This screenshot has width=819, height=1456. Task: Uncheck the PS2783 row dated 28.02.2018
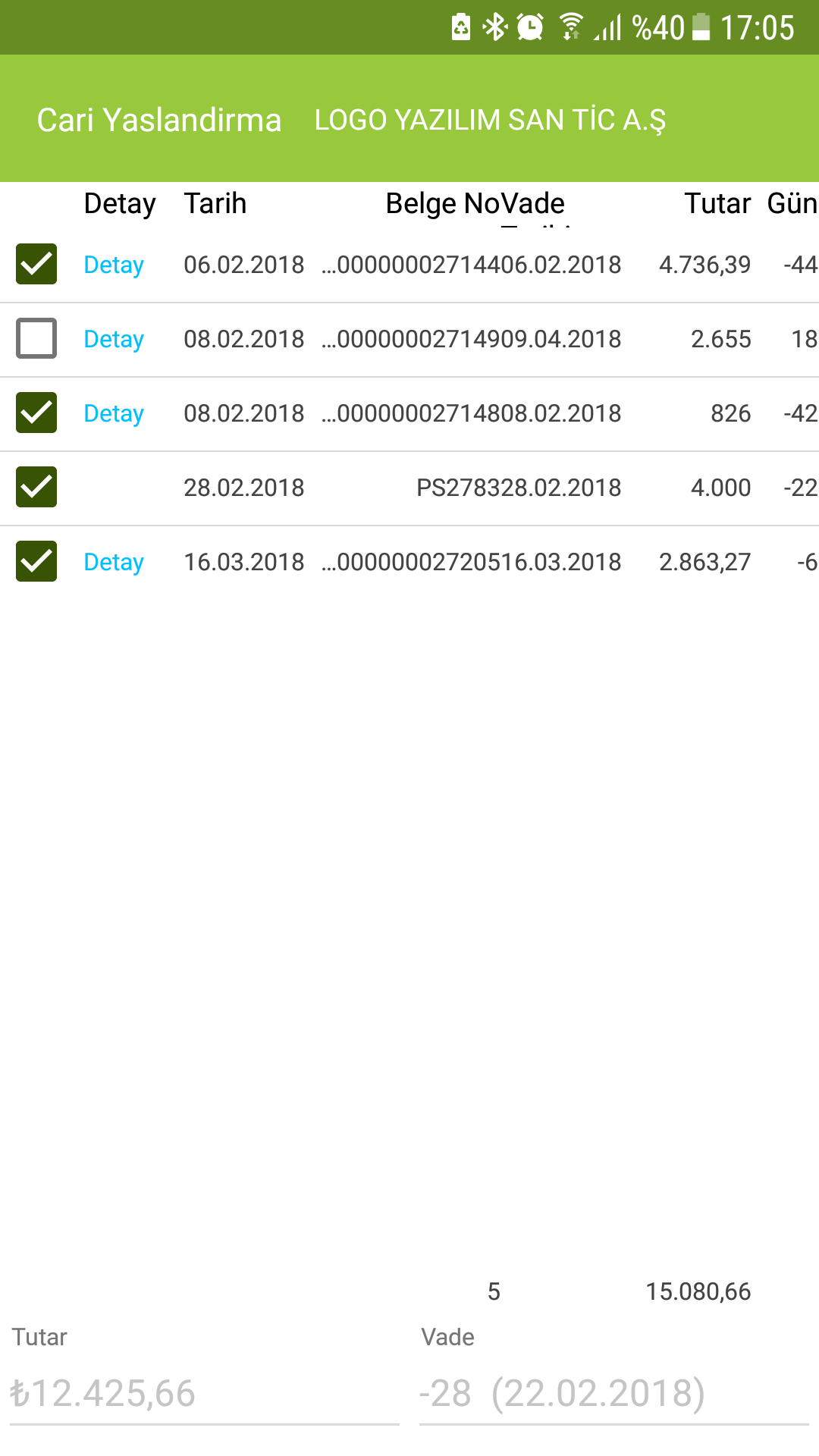pos(36,487)
